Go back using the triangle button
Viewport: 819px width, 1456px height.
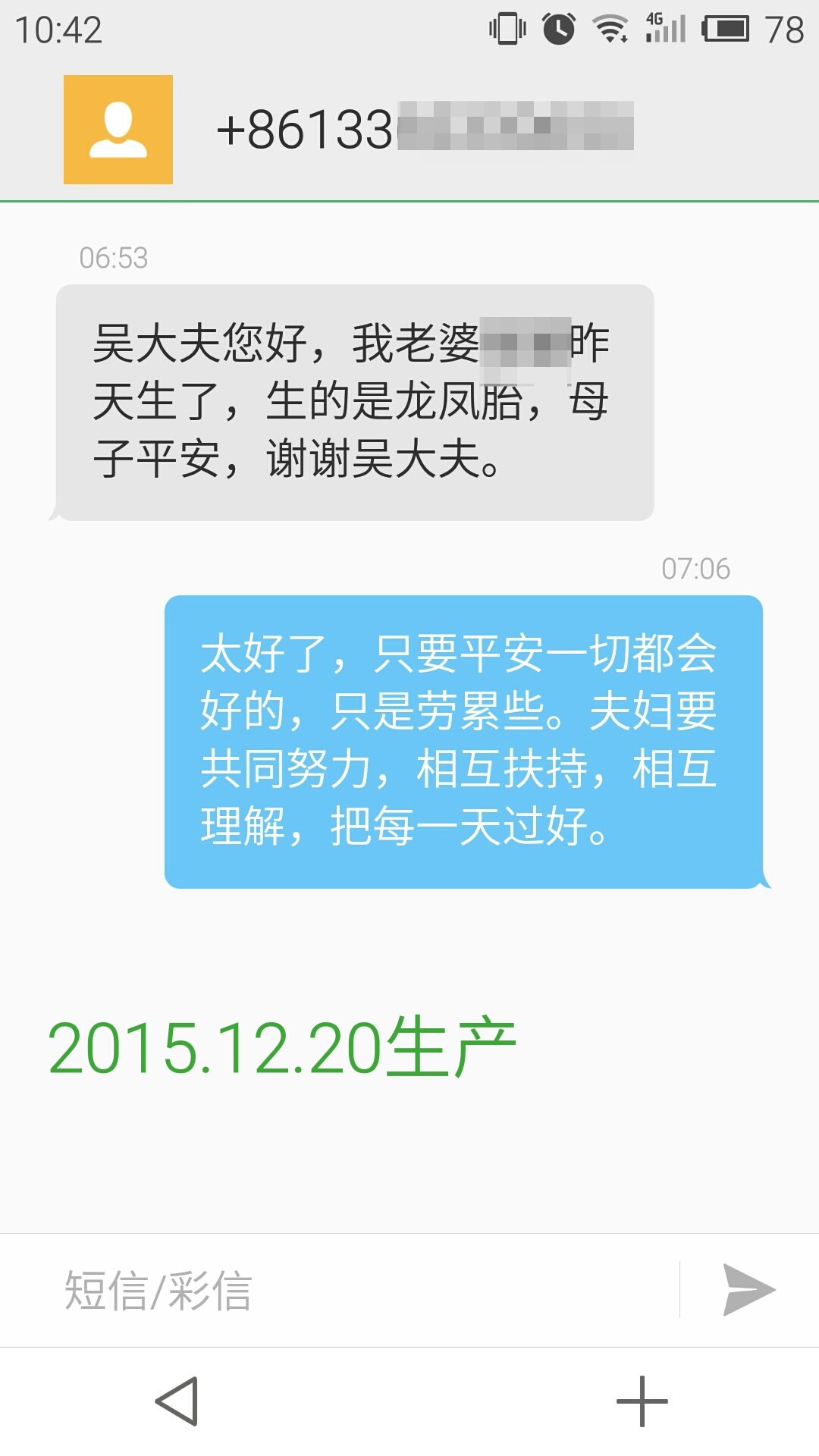[177, 1401]
